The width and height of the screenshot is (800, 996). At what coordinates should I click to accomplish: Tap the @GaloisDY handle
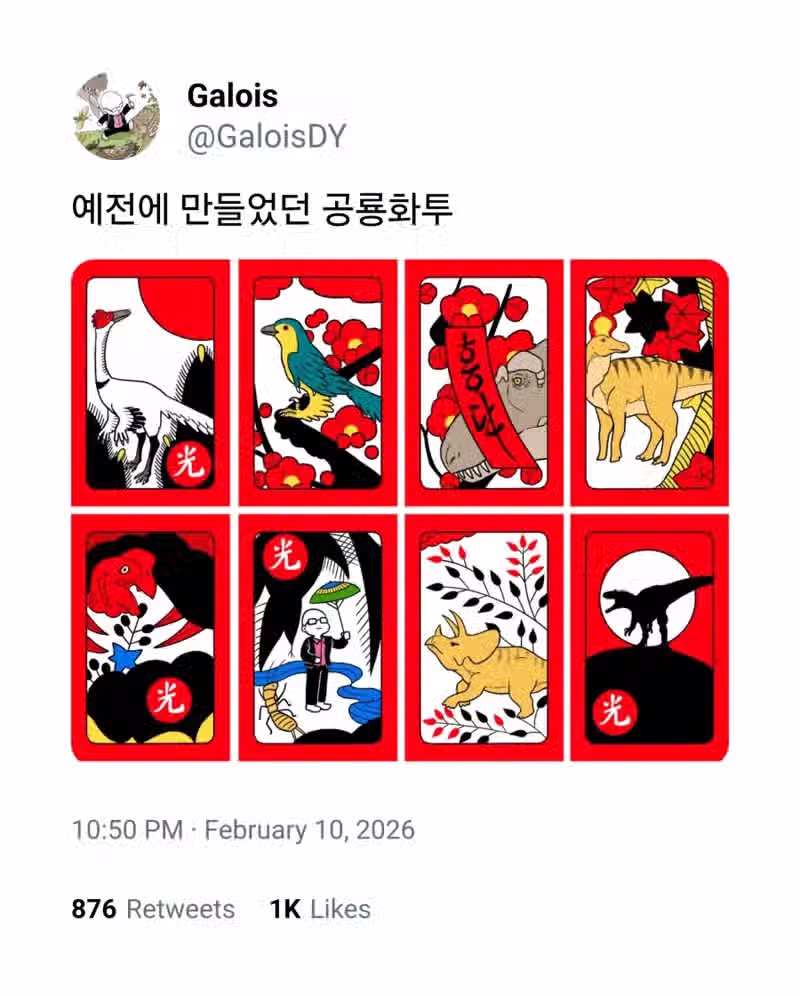(266, 137)
